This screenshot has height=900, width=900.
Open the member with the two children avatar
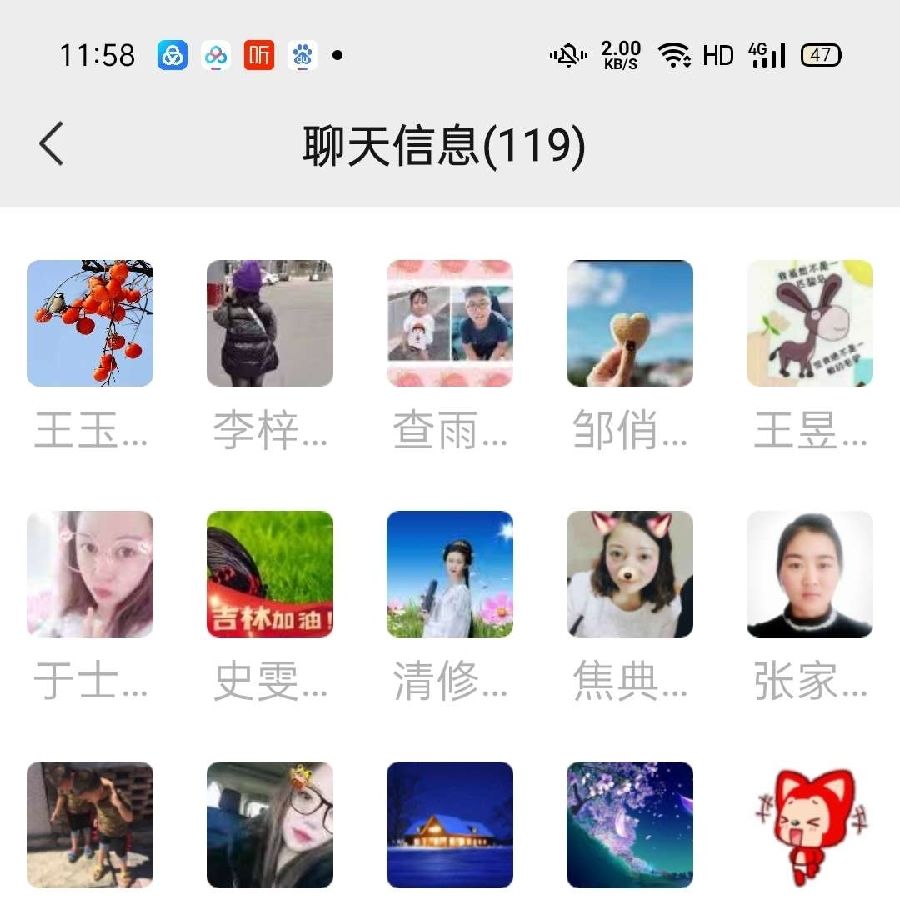90,825
